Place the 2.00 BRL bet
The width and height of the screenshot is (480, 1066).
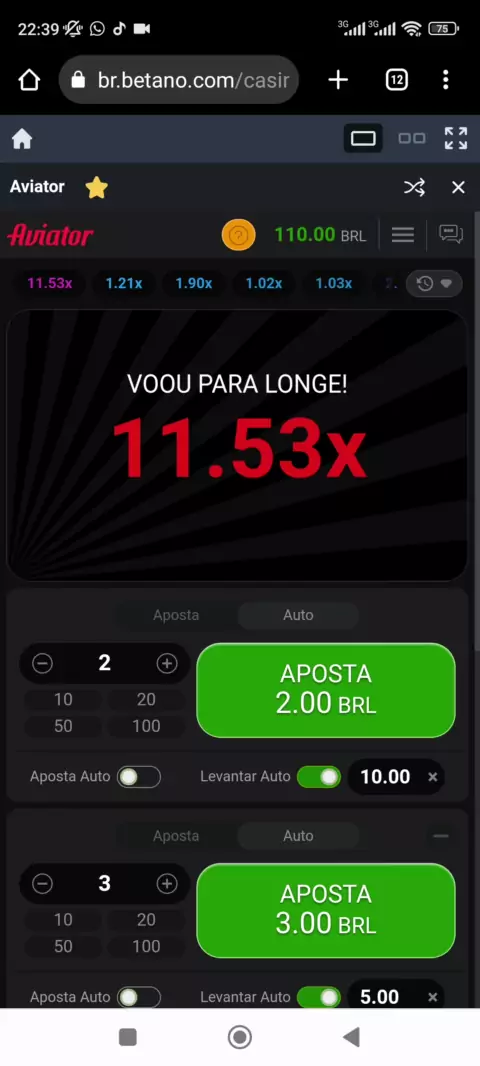tap(326, 690)
